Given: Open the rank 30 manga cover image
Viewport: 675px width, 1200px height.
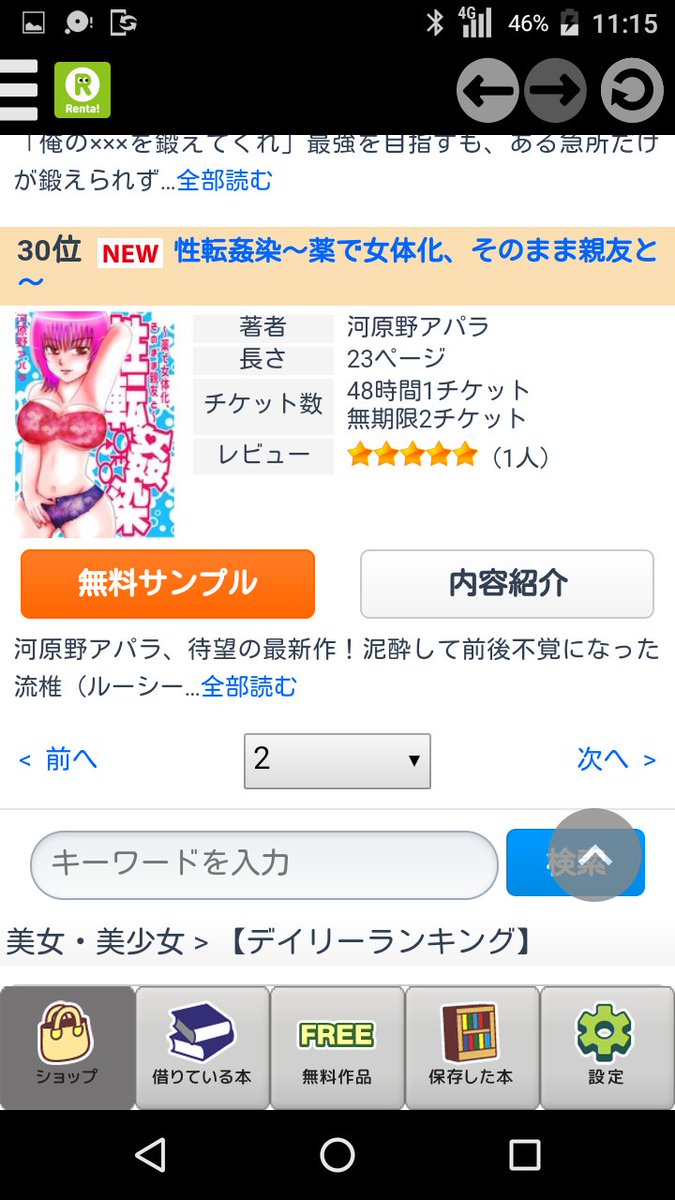Looking at the screenshot, I should tap(95, 424).
